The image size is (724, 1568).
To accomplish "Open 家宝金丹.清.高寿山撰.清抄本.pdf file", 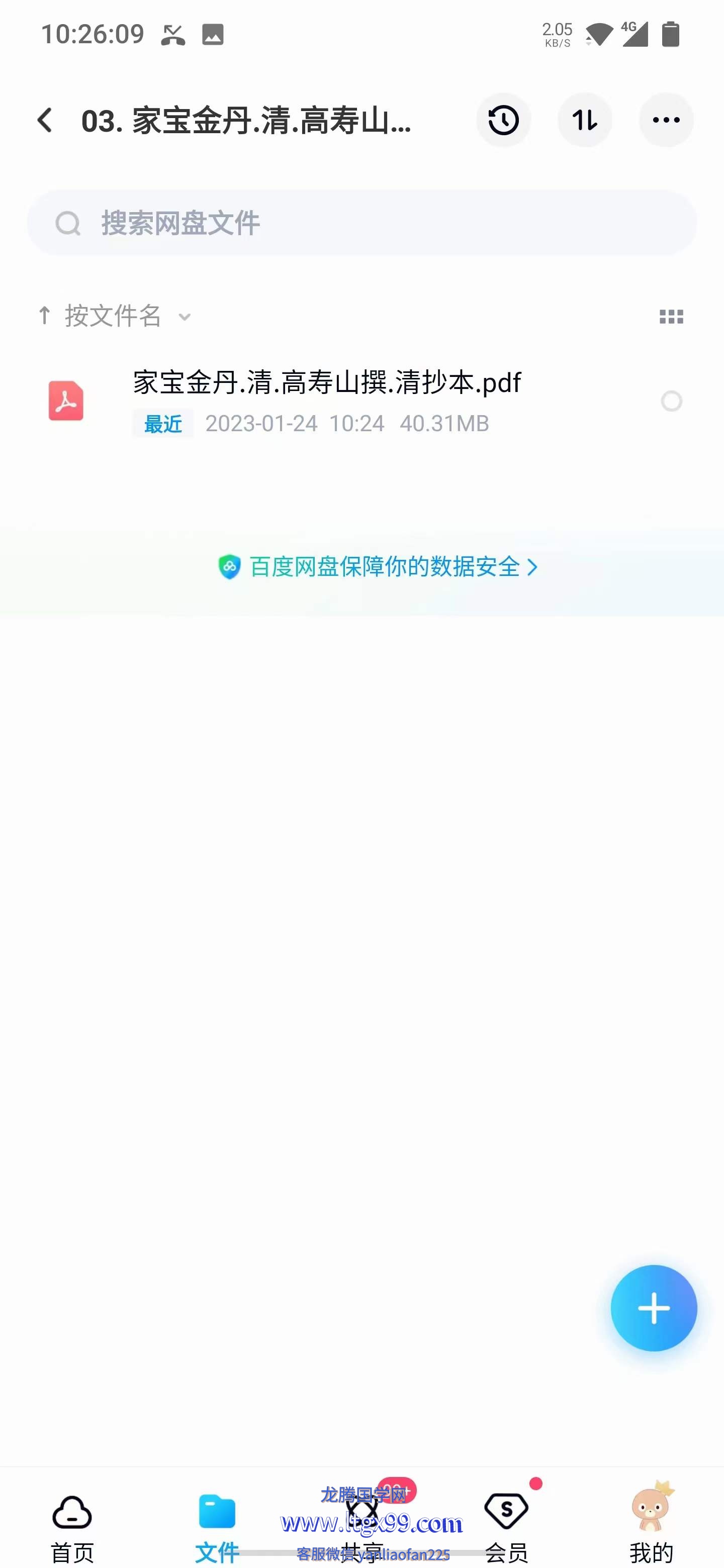I will click(x=326, y=383).
